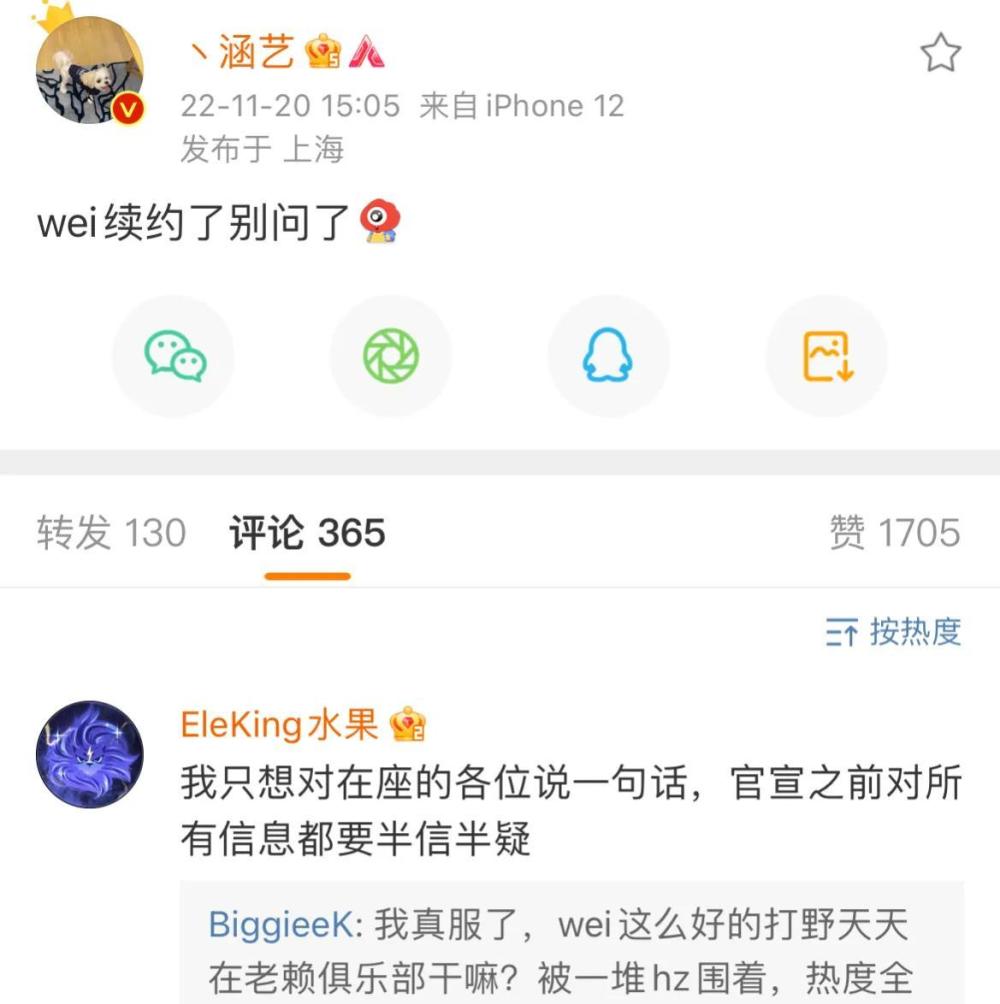Screen dimensions: 1000x1004
Task: Share the post to WeChat
Action: point(174,356)
